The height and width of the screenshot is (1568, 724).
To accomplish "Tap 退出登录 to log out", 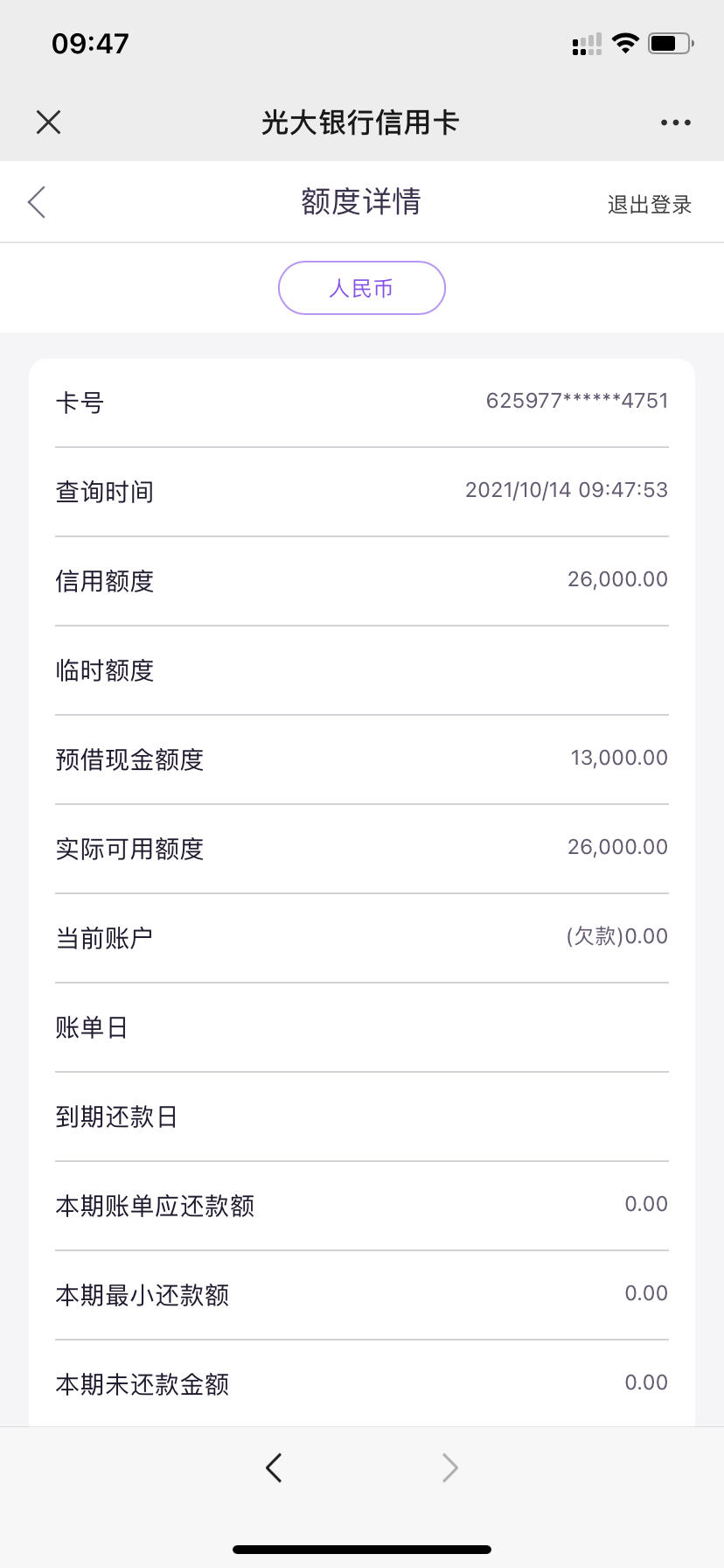I will pyautogui.click(x=650, y=205).
